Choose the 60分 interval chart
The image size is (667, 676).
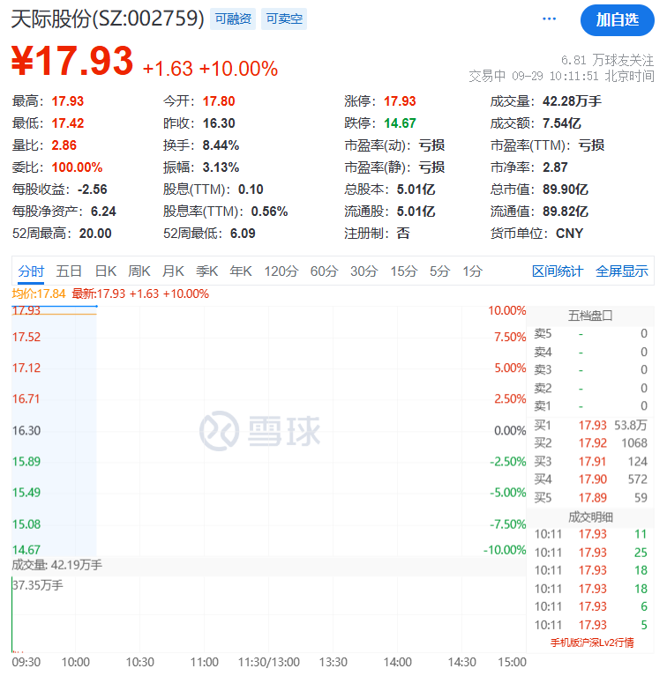pyautogui.click(x=324, y=271)
